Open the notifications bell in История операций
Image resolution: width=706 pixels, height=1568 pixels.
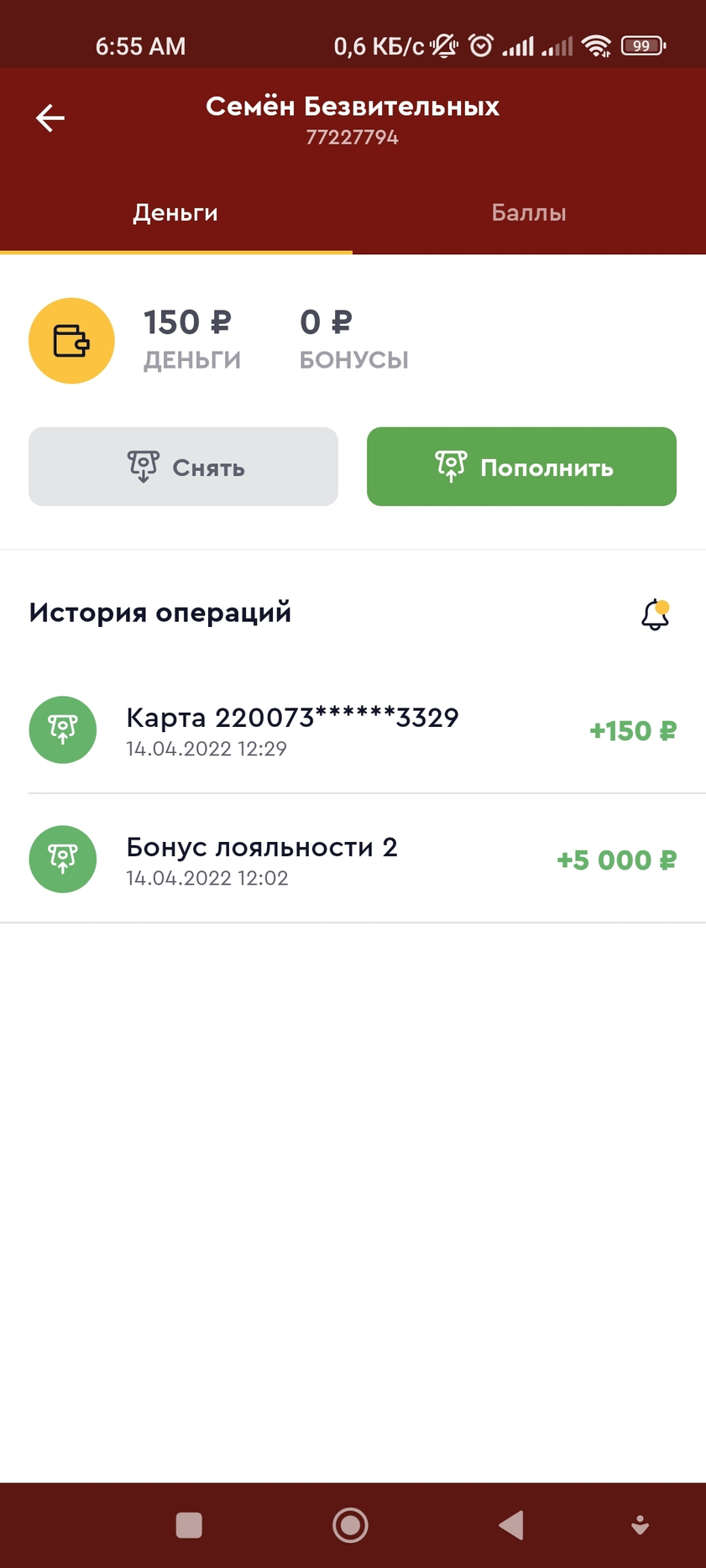[655, 614]
